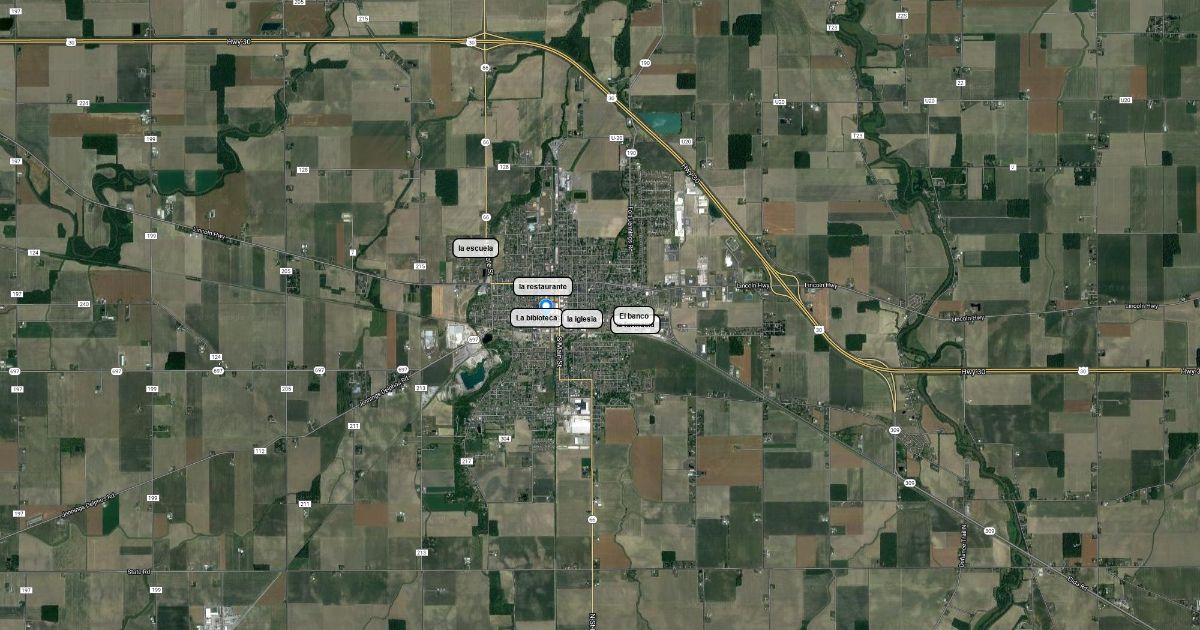The height and width of the screenshot is (630, 1200).
Task: Tap the blue location pin
Action: click(x=546, y=303)
